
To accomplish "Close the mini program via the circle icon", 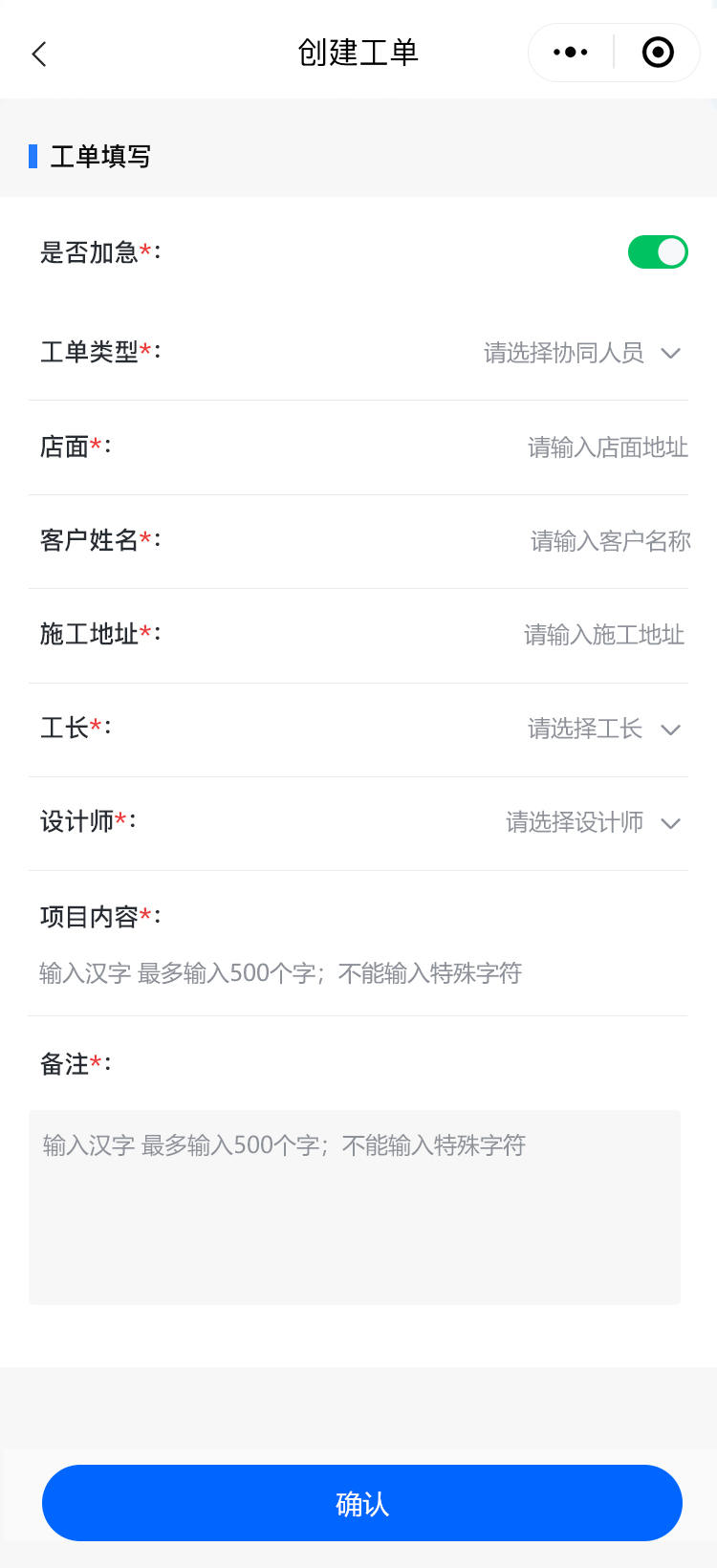I will click(658, 53).
